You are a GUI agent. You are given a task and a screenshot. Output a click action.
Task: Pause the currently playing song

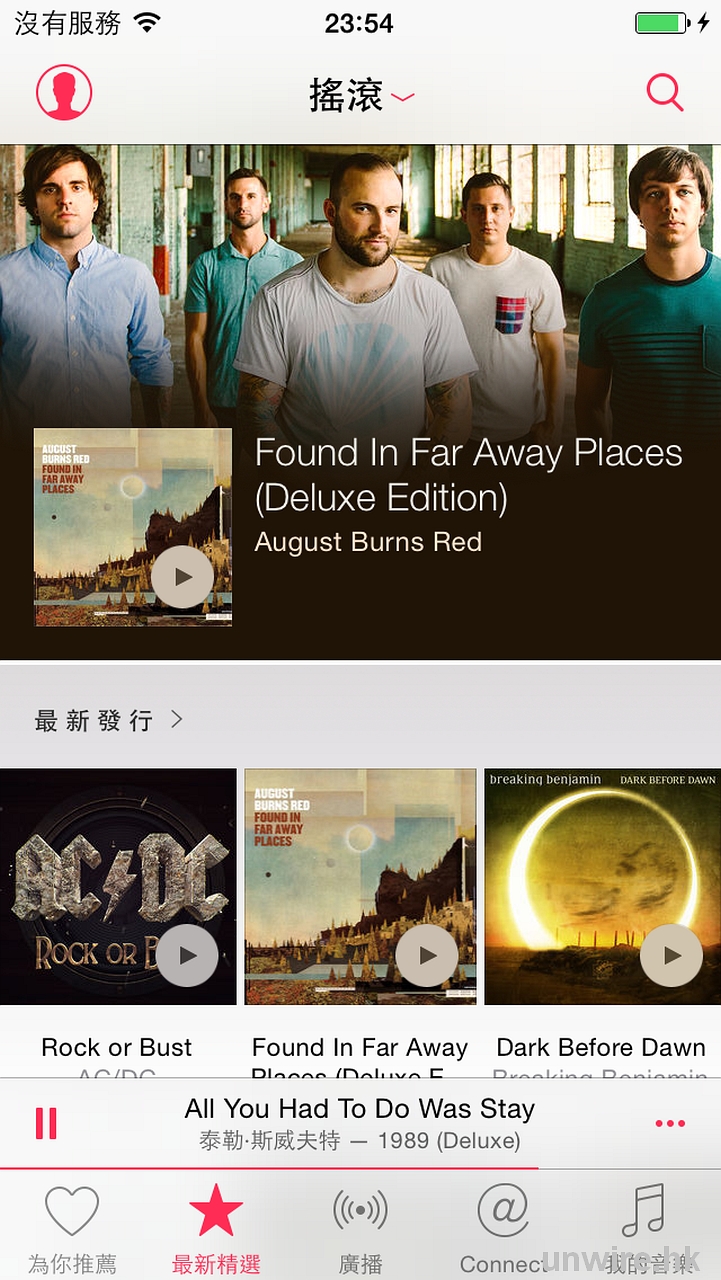pos(46,1123)
